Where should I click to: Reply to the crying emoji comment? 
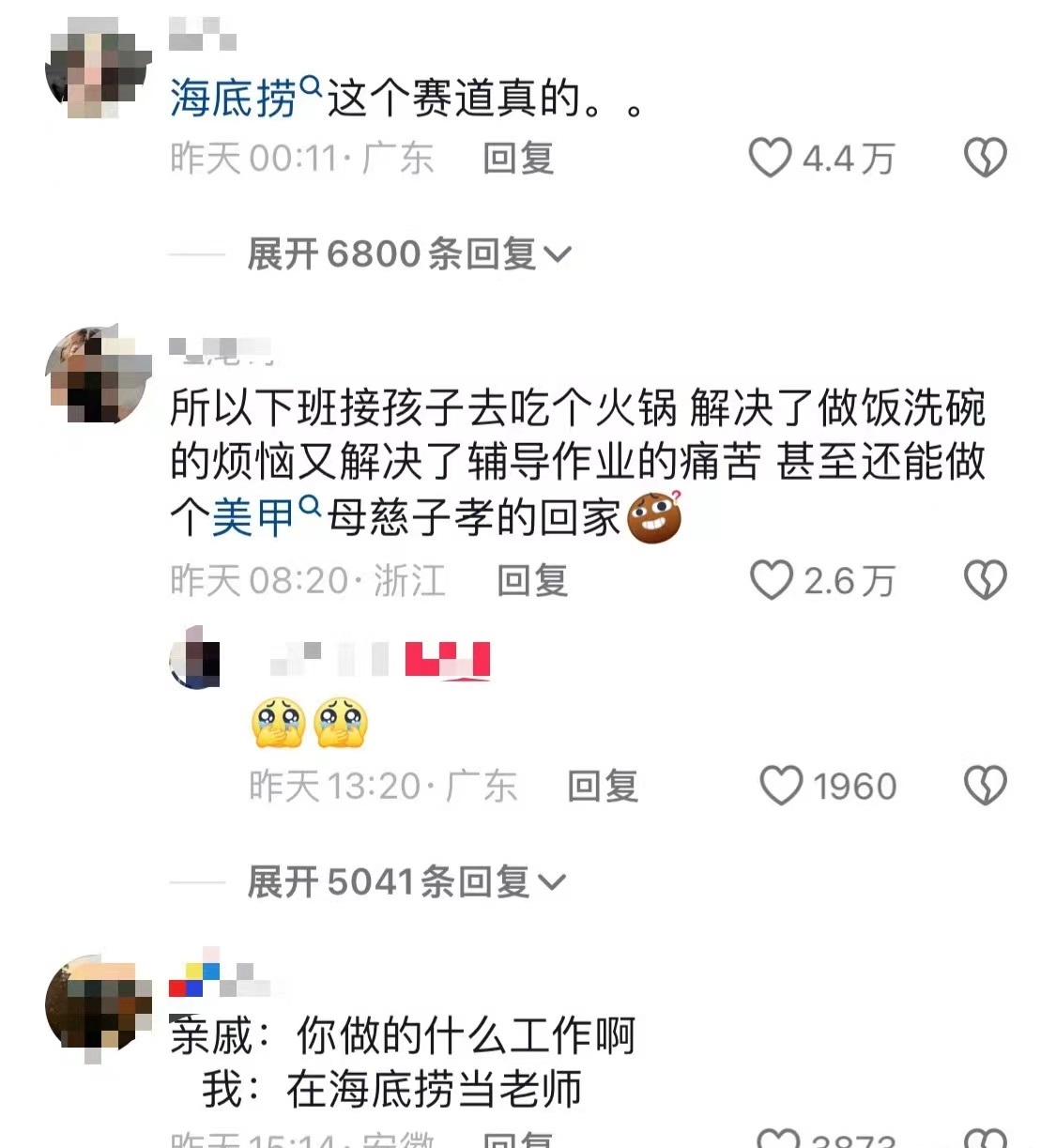(x=602, y=786)
